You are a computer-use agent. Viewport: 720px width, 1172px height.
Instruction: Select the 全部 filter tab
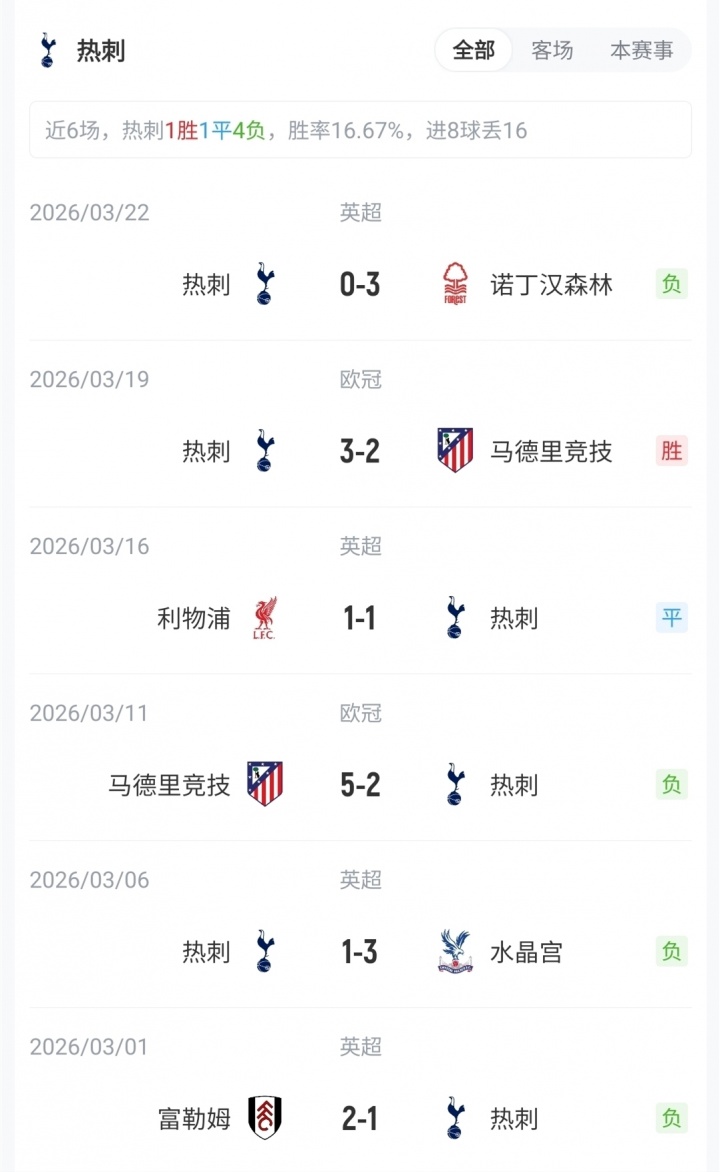point(474,50)
